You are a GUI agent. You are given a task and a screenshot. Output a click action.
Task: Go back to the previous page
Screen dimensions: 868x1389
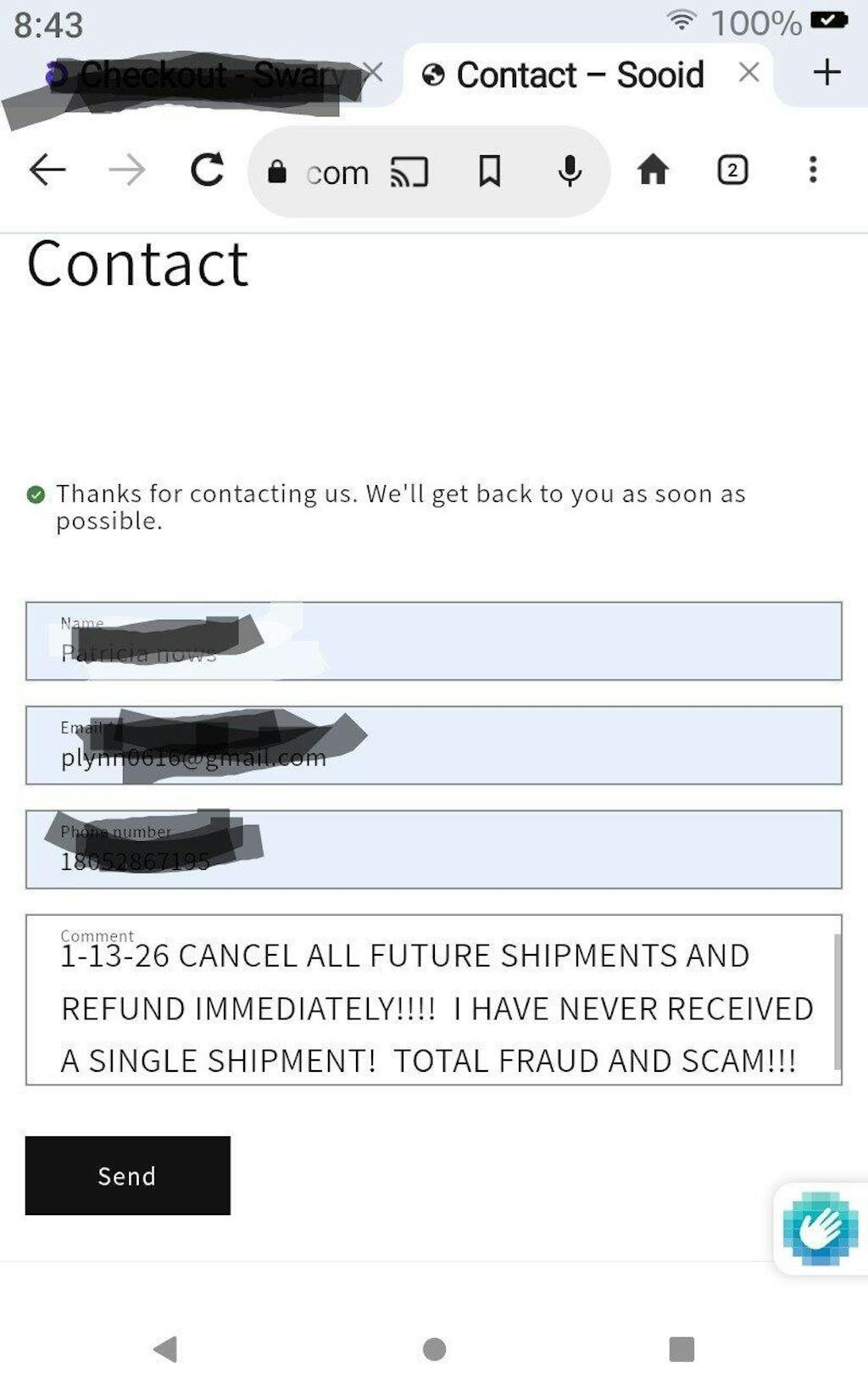(x=47, y=170)
